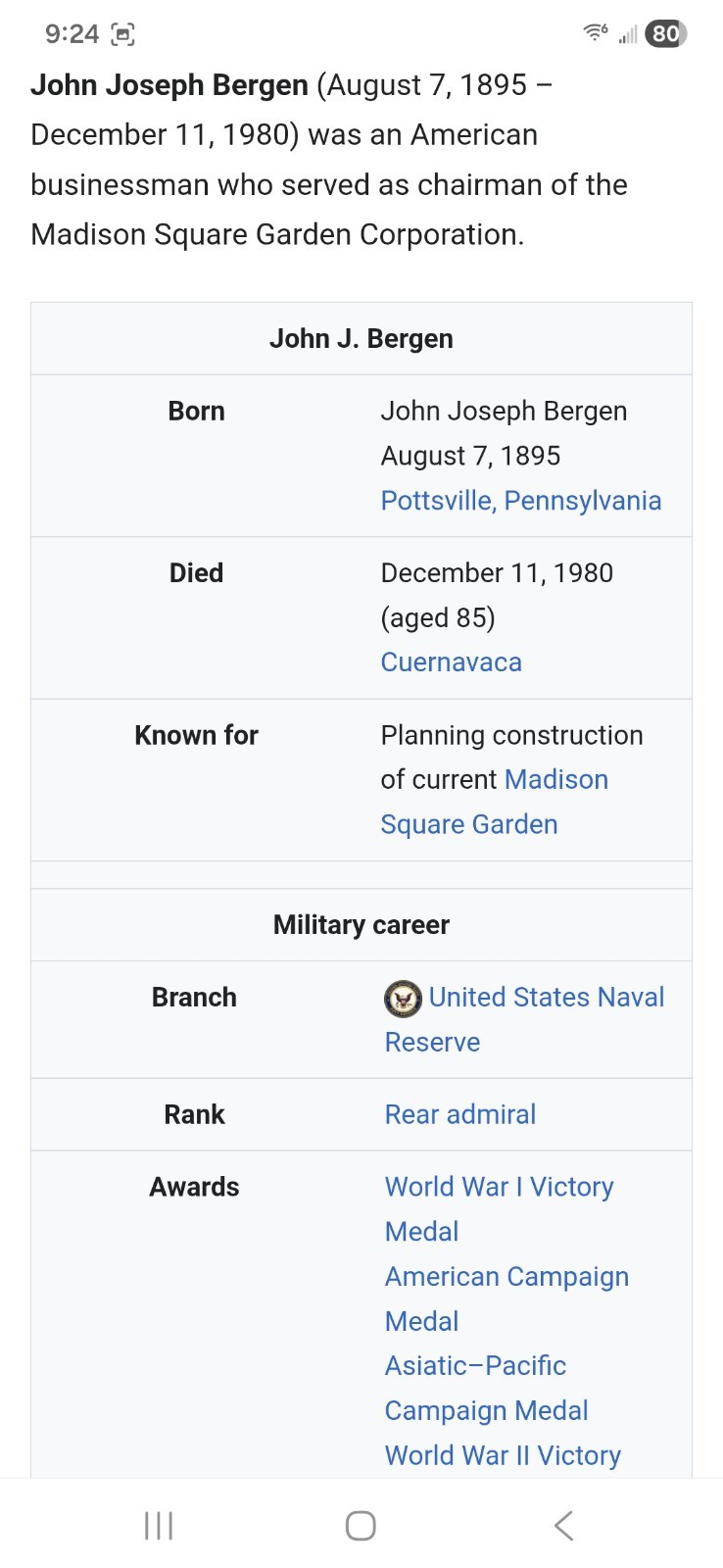
Task: Open the Pottsville, Pennsylvania link
Action: (x=520, y=501)
